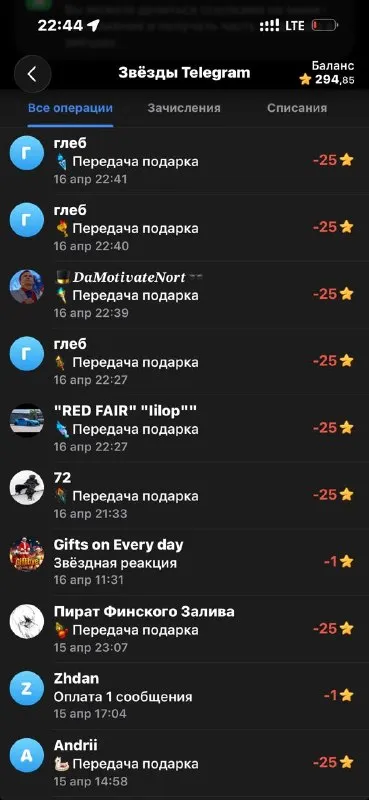View transaction details for user 72
Viewport: 369px width, 800px height.
click(184, 495)
